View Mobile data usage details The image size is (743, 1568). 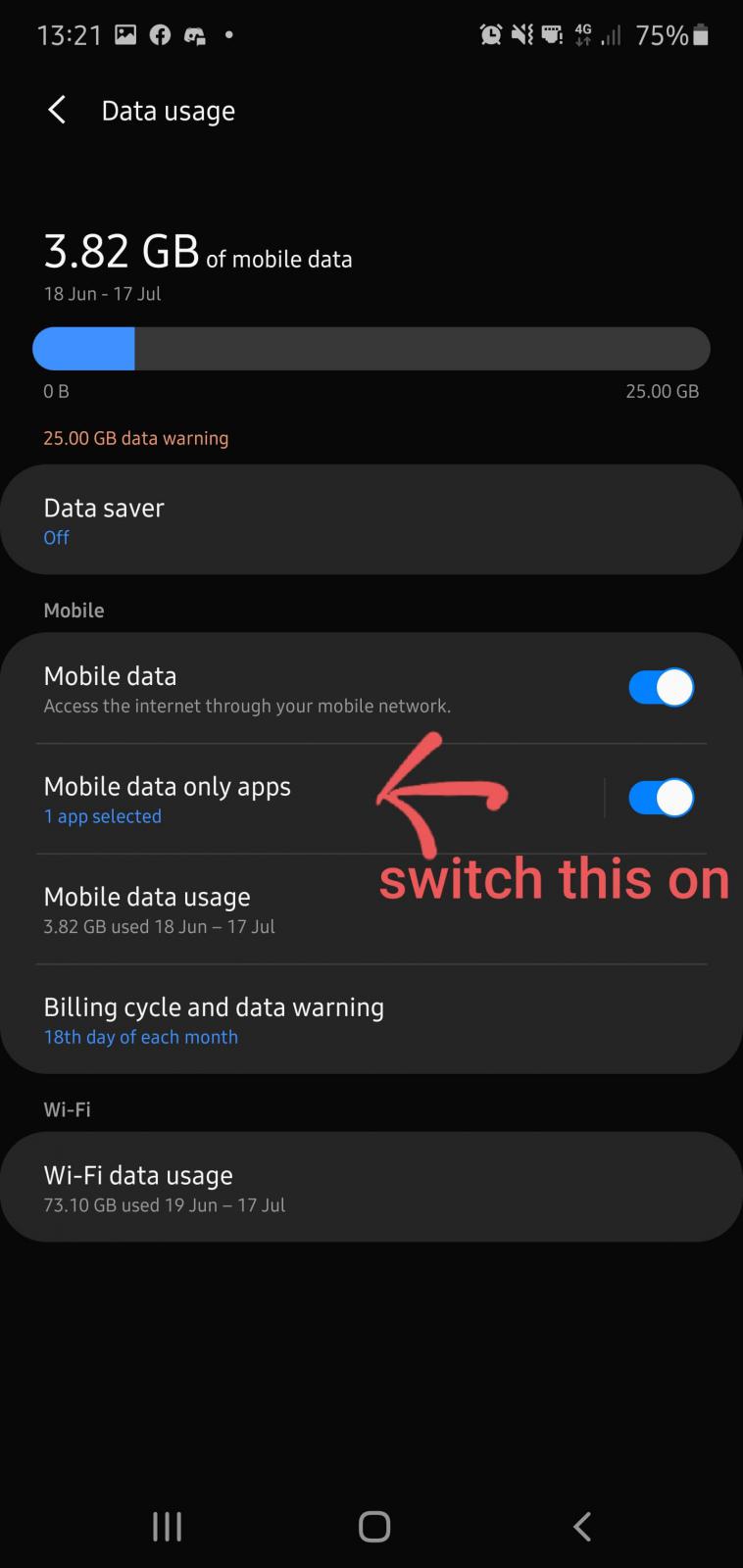(x=245, y=909)
